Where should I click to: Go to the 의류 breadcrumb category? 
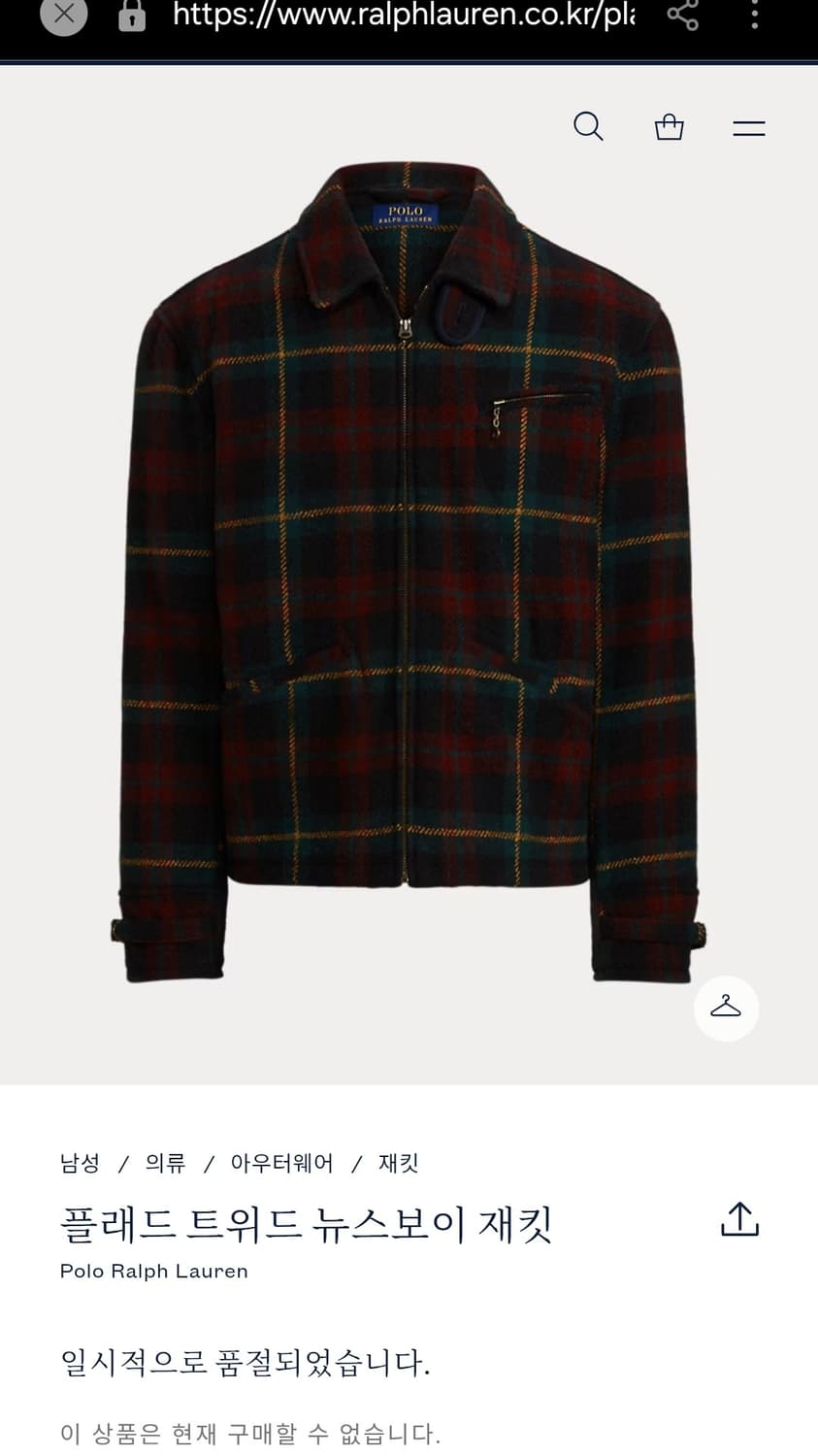click(165, 1163)
